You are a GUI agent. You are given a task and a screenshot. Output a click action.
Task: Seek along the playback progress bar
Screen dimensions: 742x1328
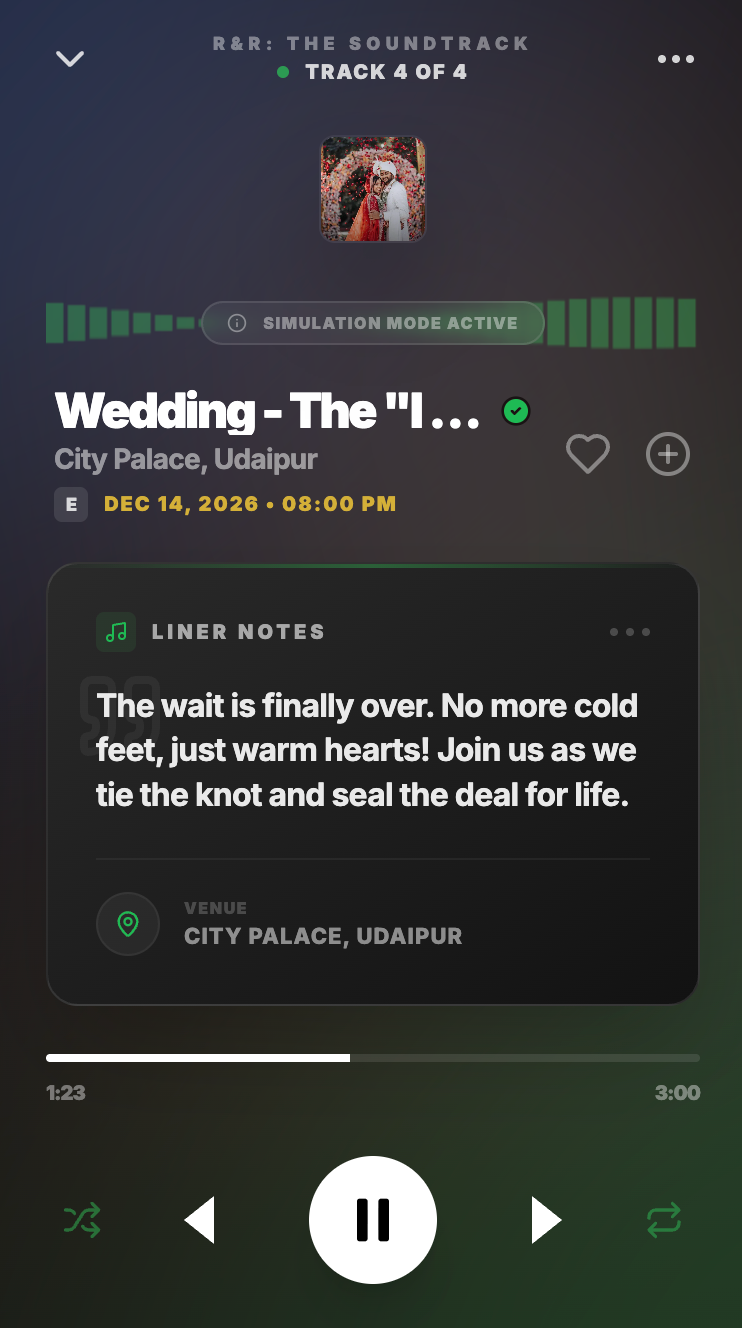coord(373,1057)
